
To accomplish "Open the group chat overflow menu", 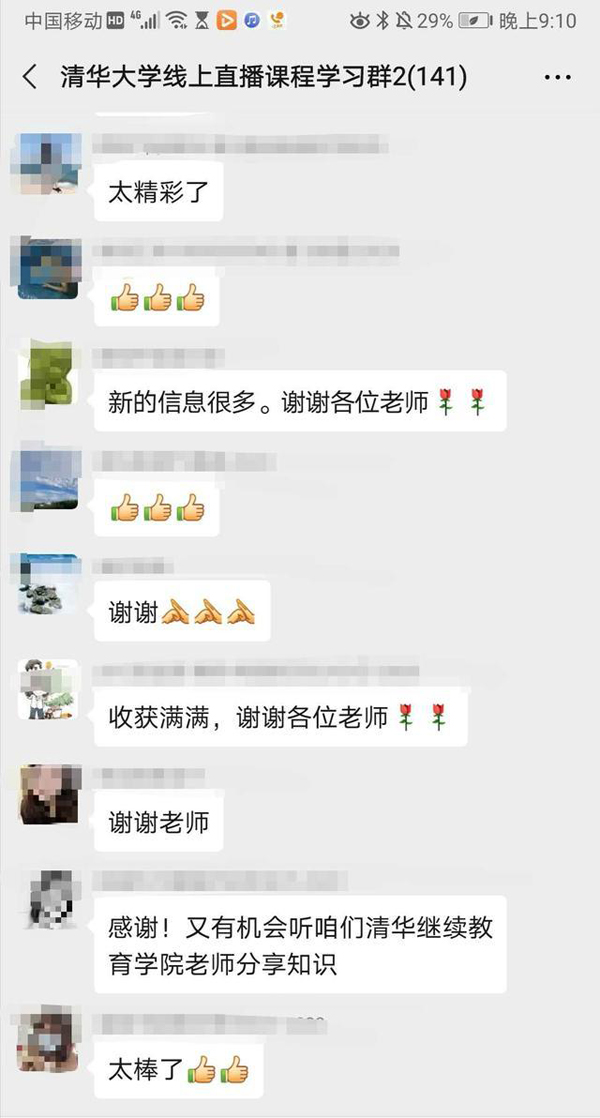I will click(557, 77).
